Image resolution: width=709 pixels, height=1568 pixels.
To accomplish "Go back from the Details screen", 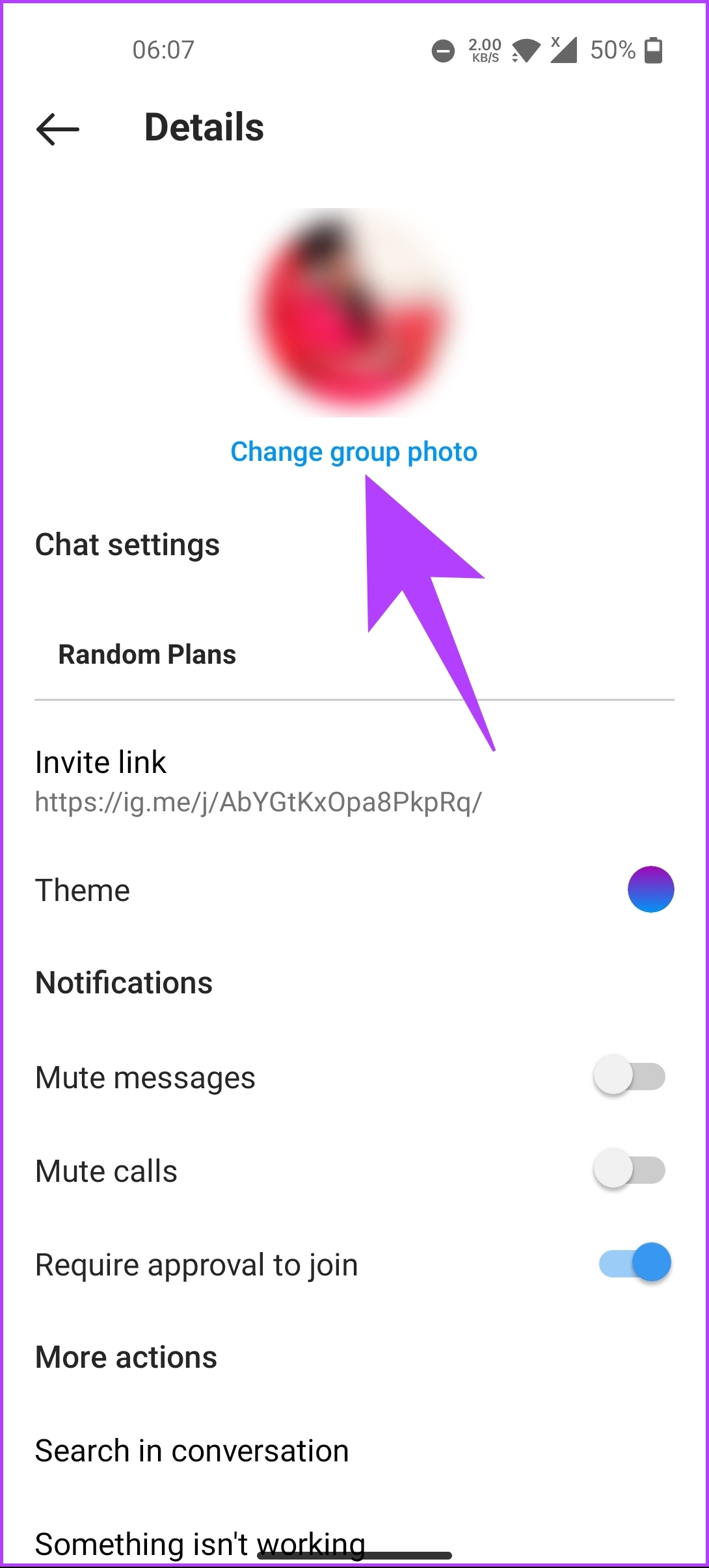I will (x=58, y=128).
